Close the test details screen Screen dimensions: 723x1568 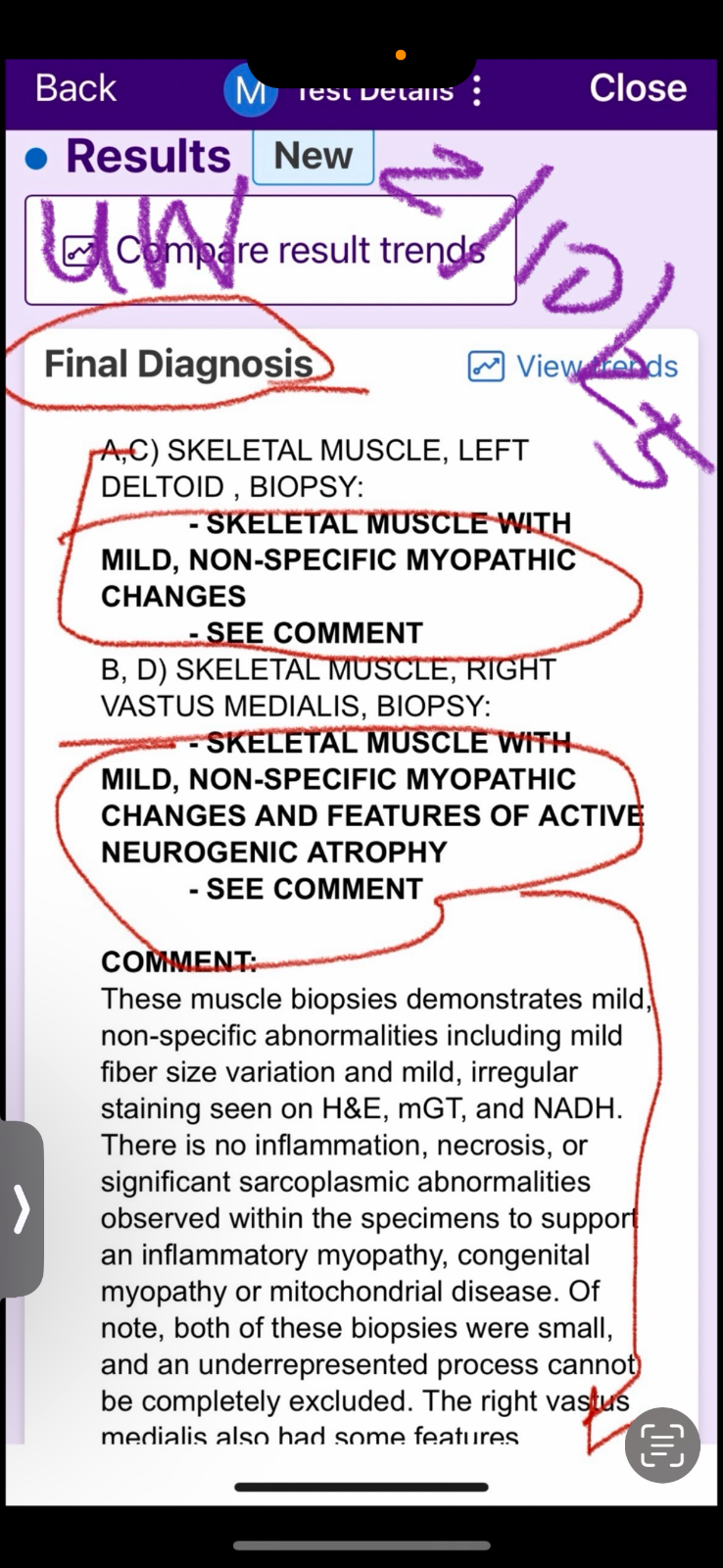coord(638,88)
